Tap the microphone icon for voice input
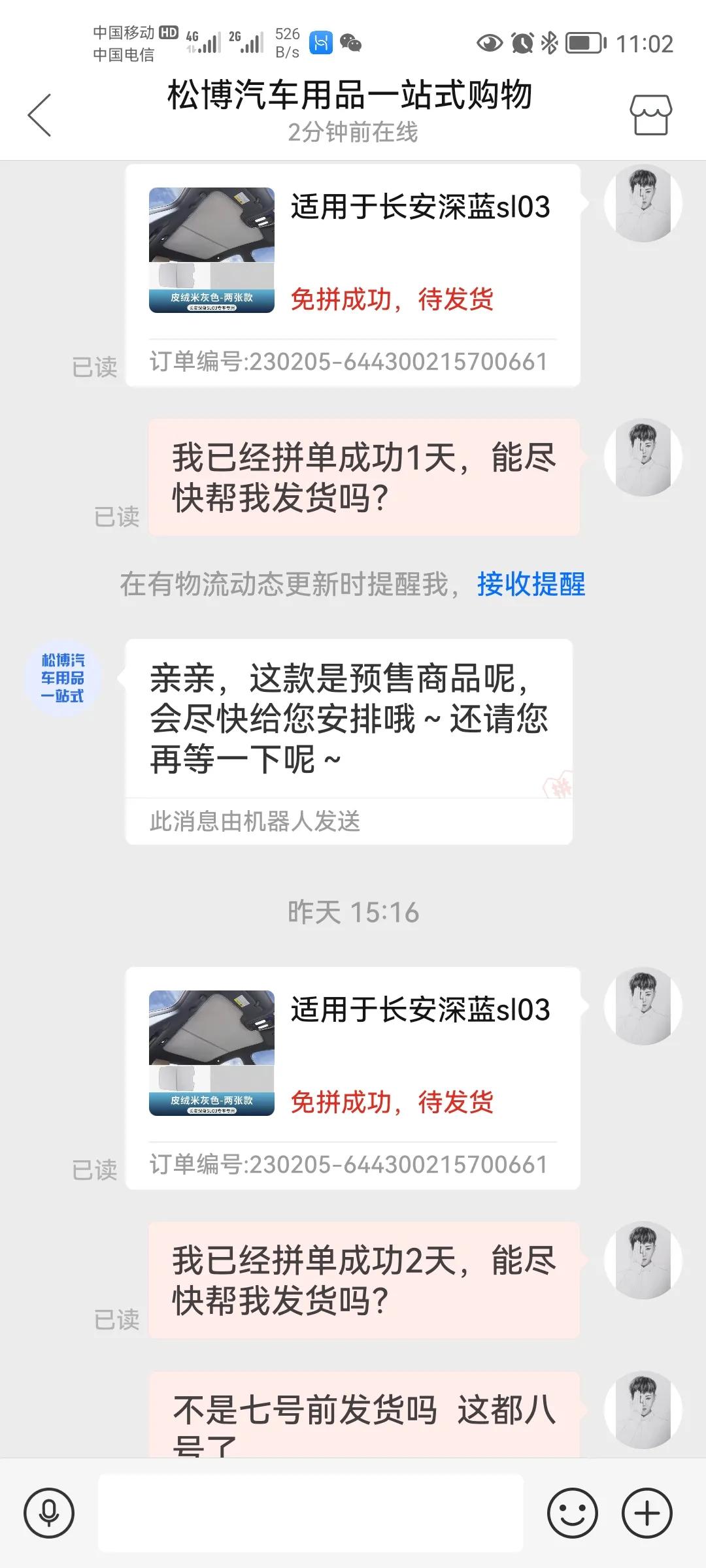The image size is (706, 1568). tap(49, 1514)
